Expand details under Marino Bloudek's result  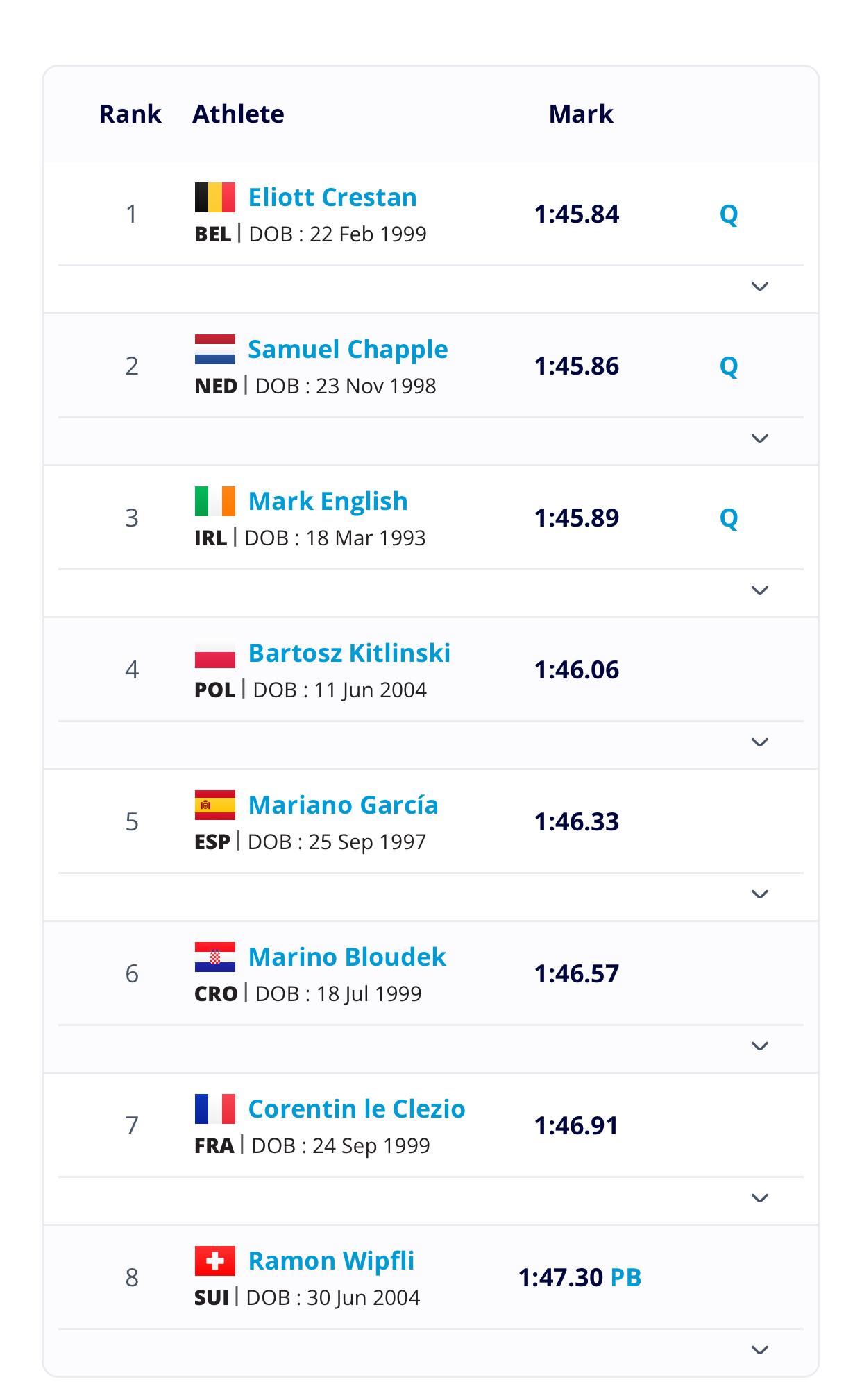click(x=760, y=1046)
